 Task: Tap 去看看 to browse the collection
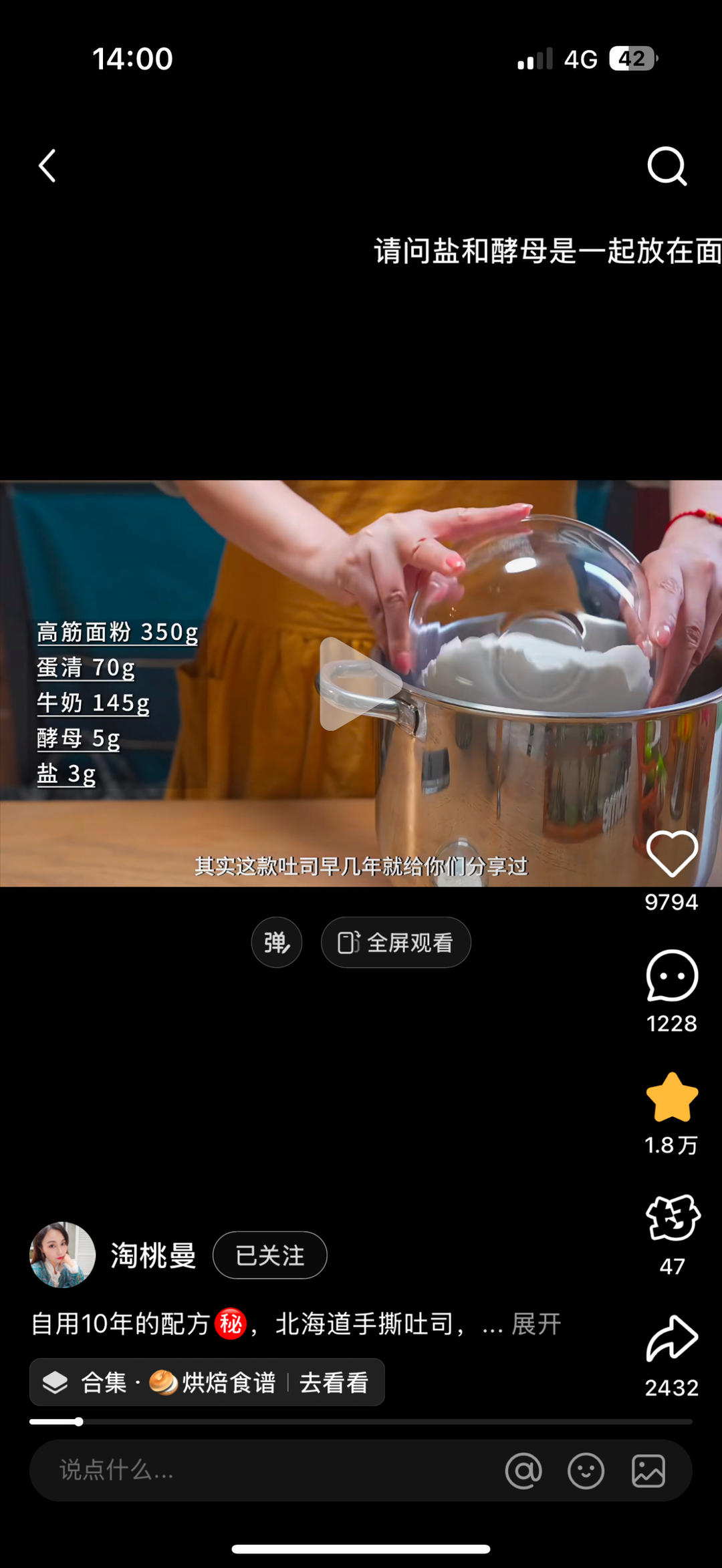[x=336, y=1383]
